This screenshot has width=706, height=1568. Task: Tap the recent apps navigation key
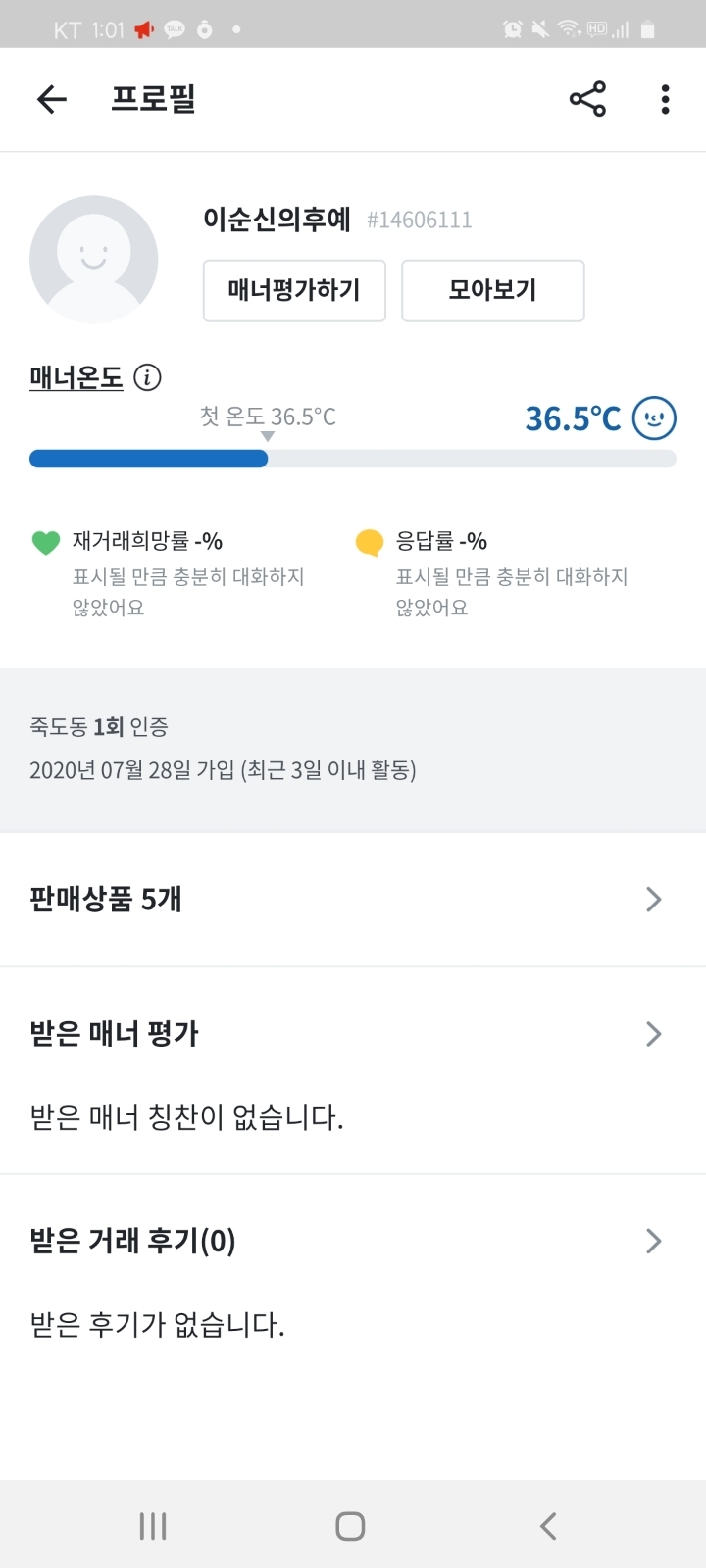(x=152, y=1525)
